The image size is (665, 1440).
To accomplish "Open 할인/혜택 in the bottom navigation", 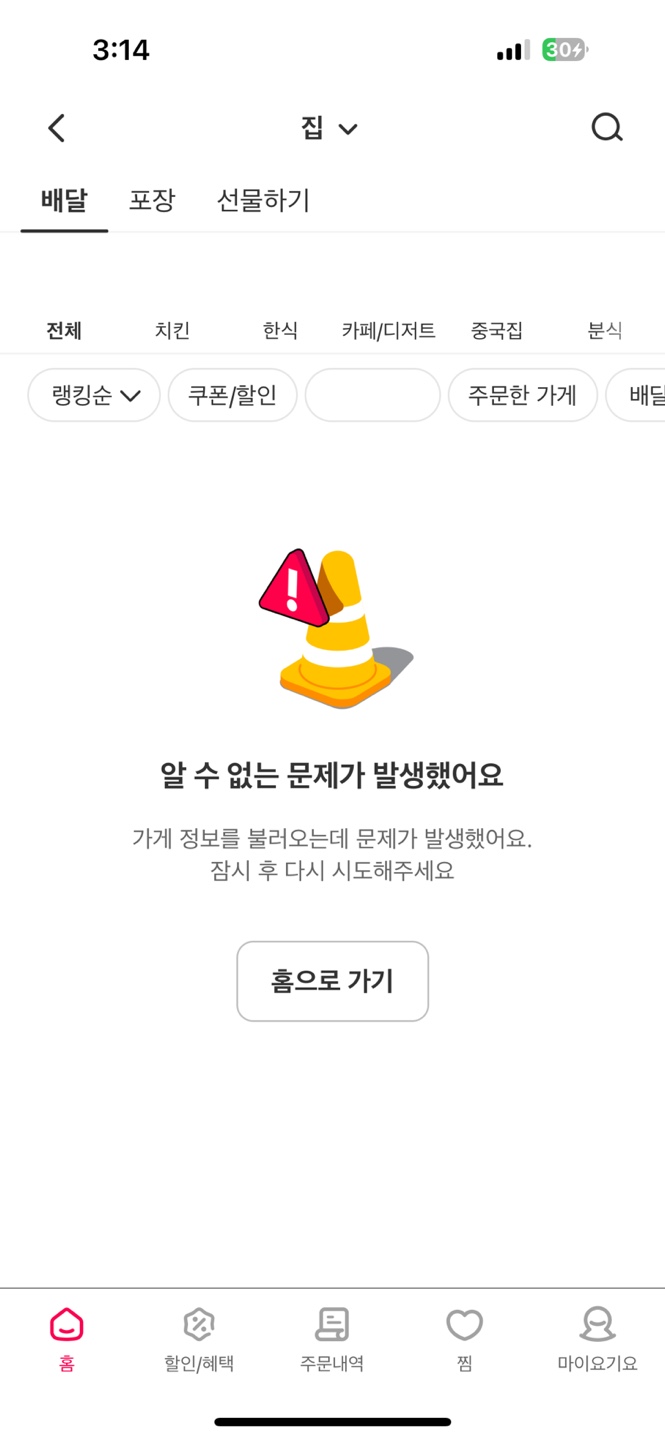I will pos(199,1340).
